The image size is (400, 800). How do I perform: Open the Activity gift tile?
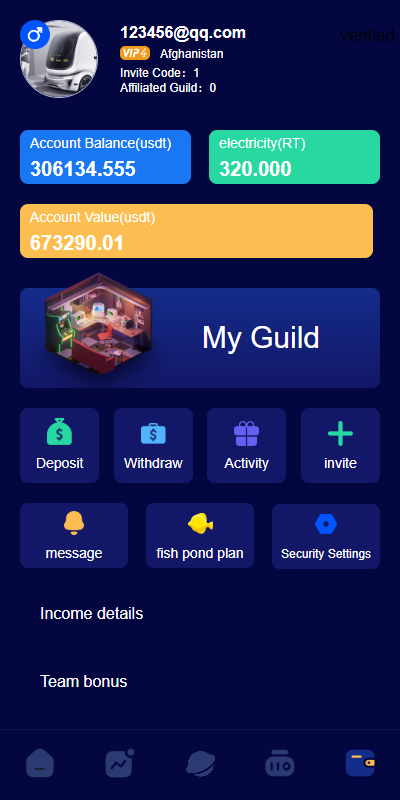point(246,445)
